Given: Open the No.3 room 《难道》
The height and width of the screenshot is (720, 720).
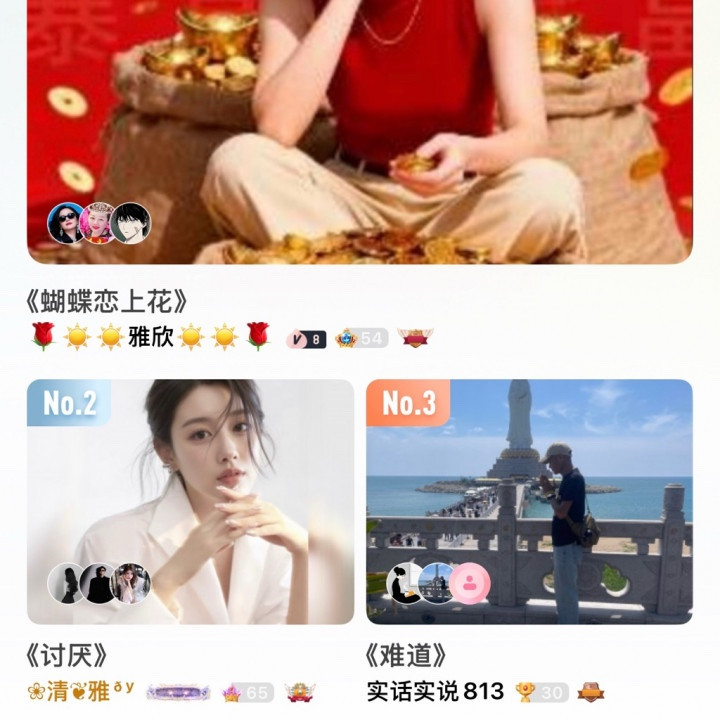Looking at the screenshot, I should 529,501.
